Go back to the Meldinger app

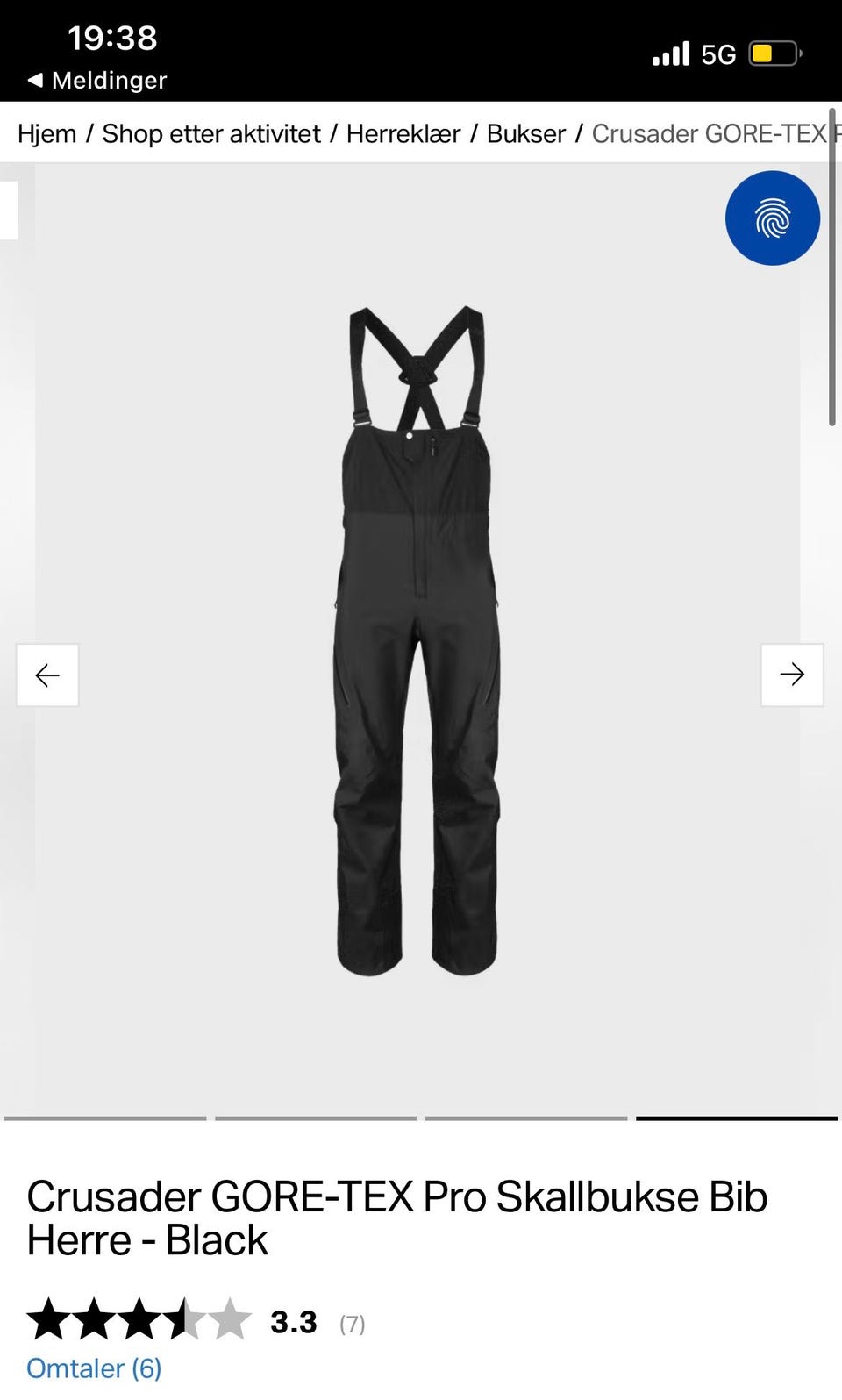point(96,81)
